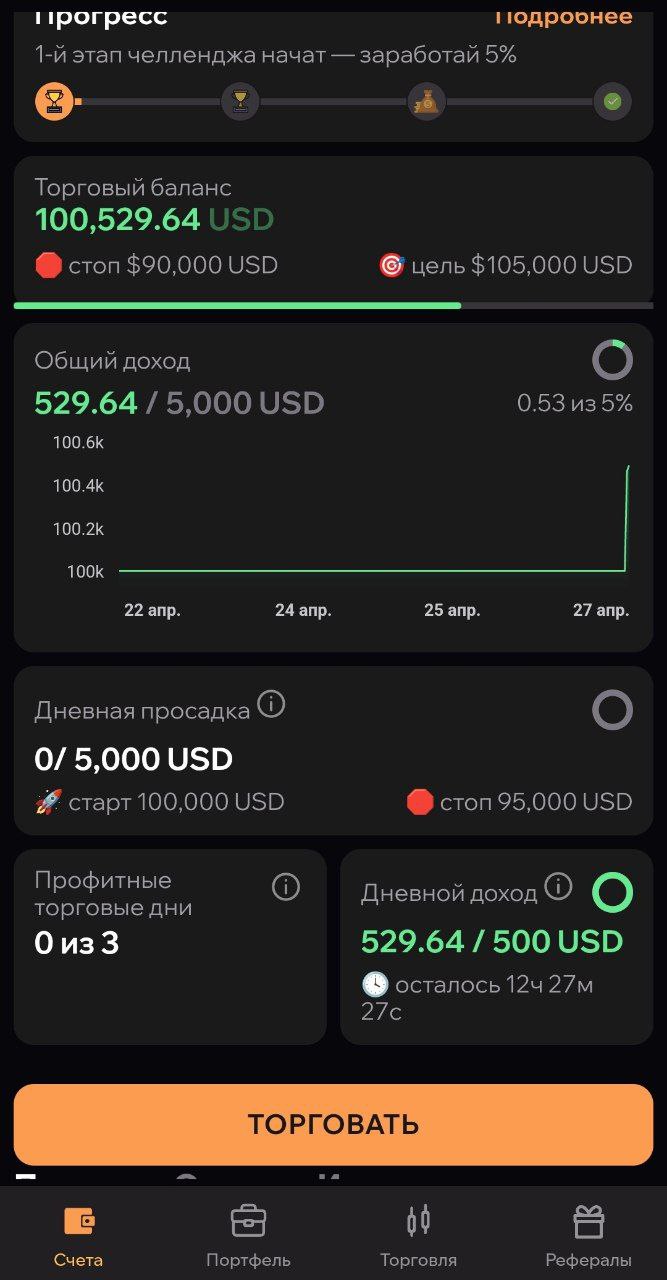This screenshot has height=1280, width=667.
Task: Go to the Рефералы tab
Action: pyautogui.click(x=588, y=1236)
